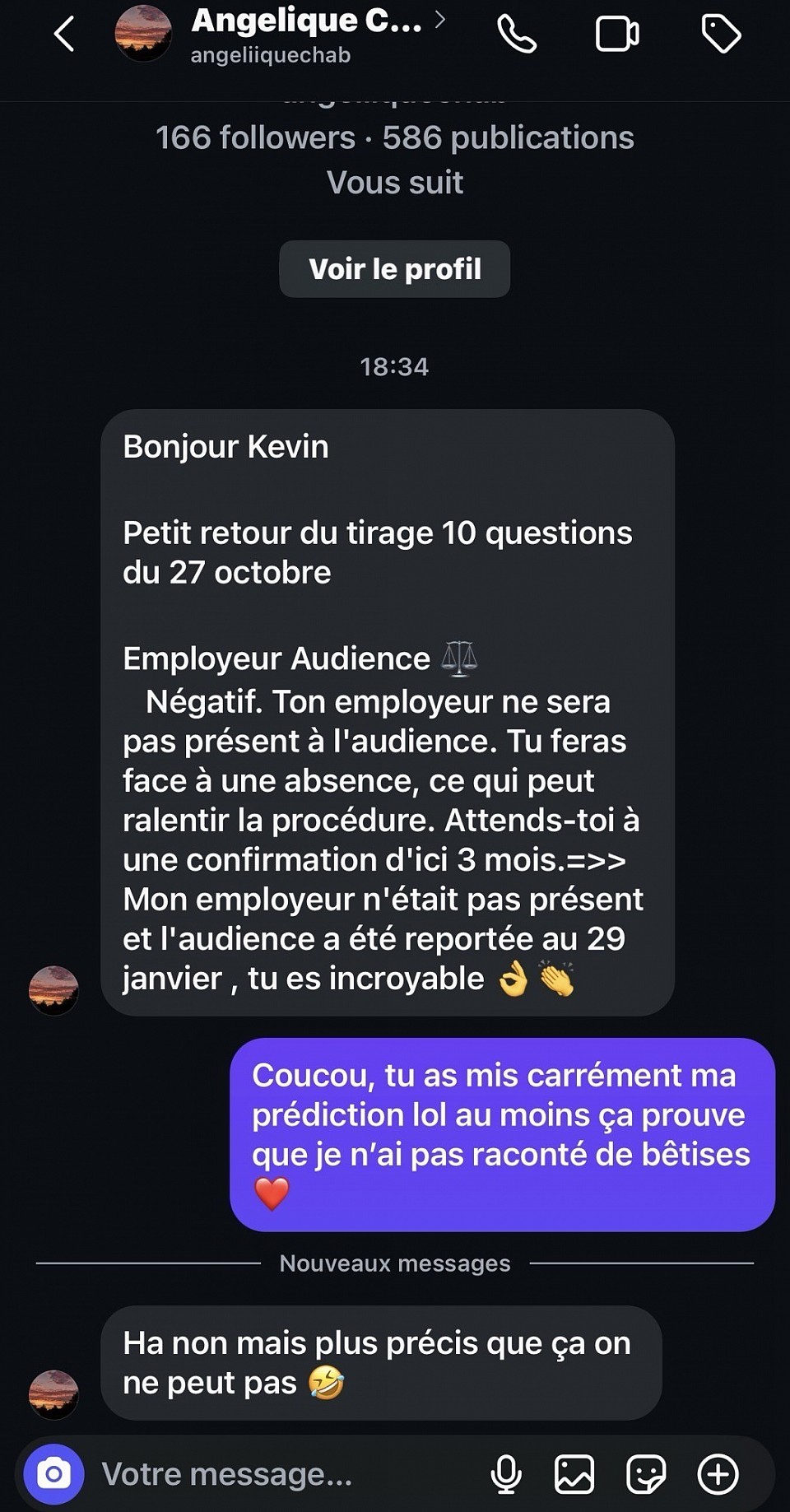Open the sticker picker icon
The width and height of the screenshot is (790, 1512).
[647, 1473]
